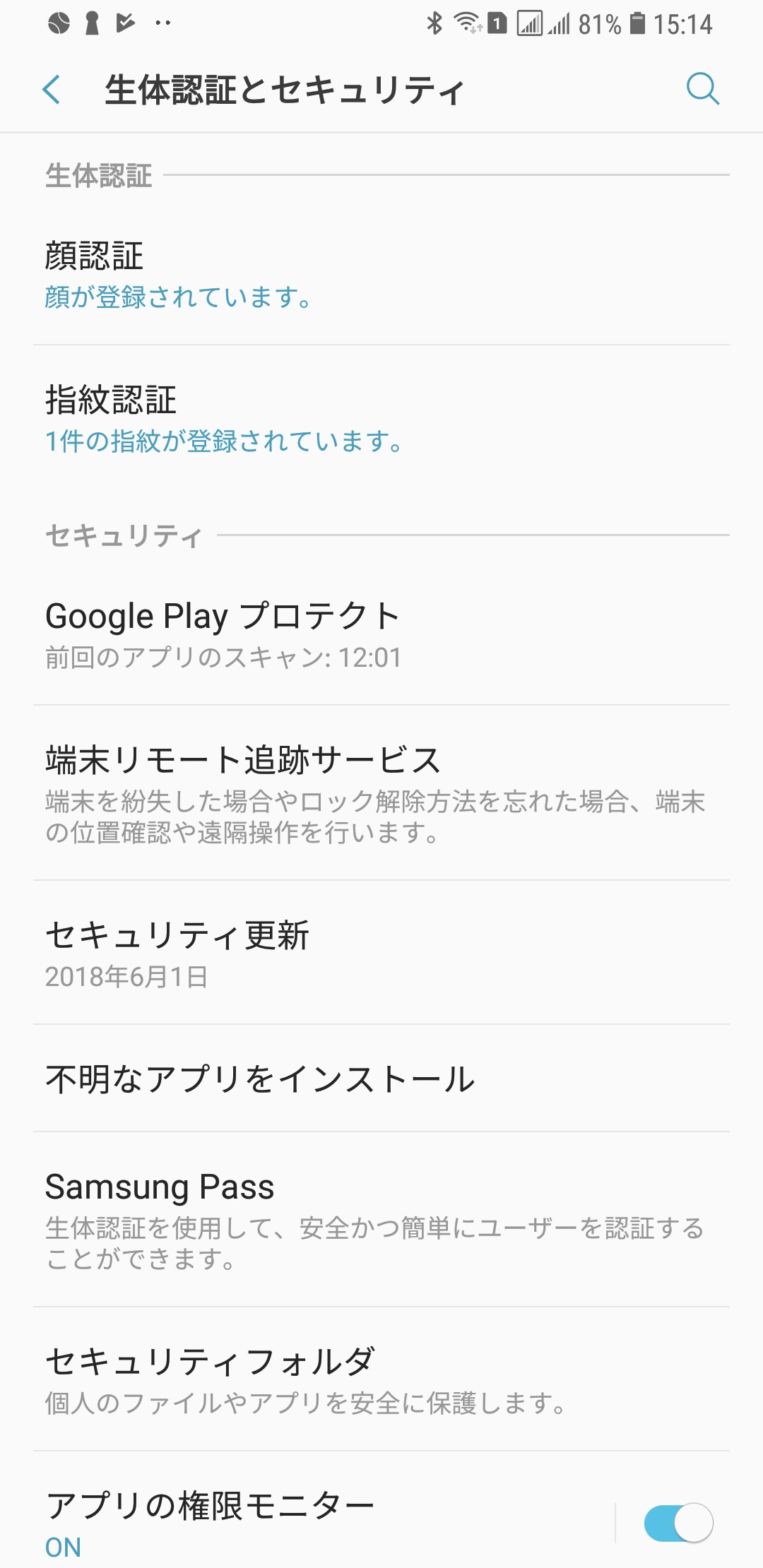The image size is (763, 1568).
Task: Open セキュリティ更新
Action: pyautogui.click(x=381, y=953)
